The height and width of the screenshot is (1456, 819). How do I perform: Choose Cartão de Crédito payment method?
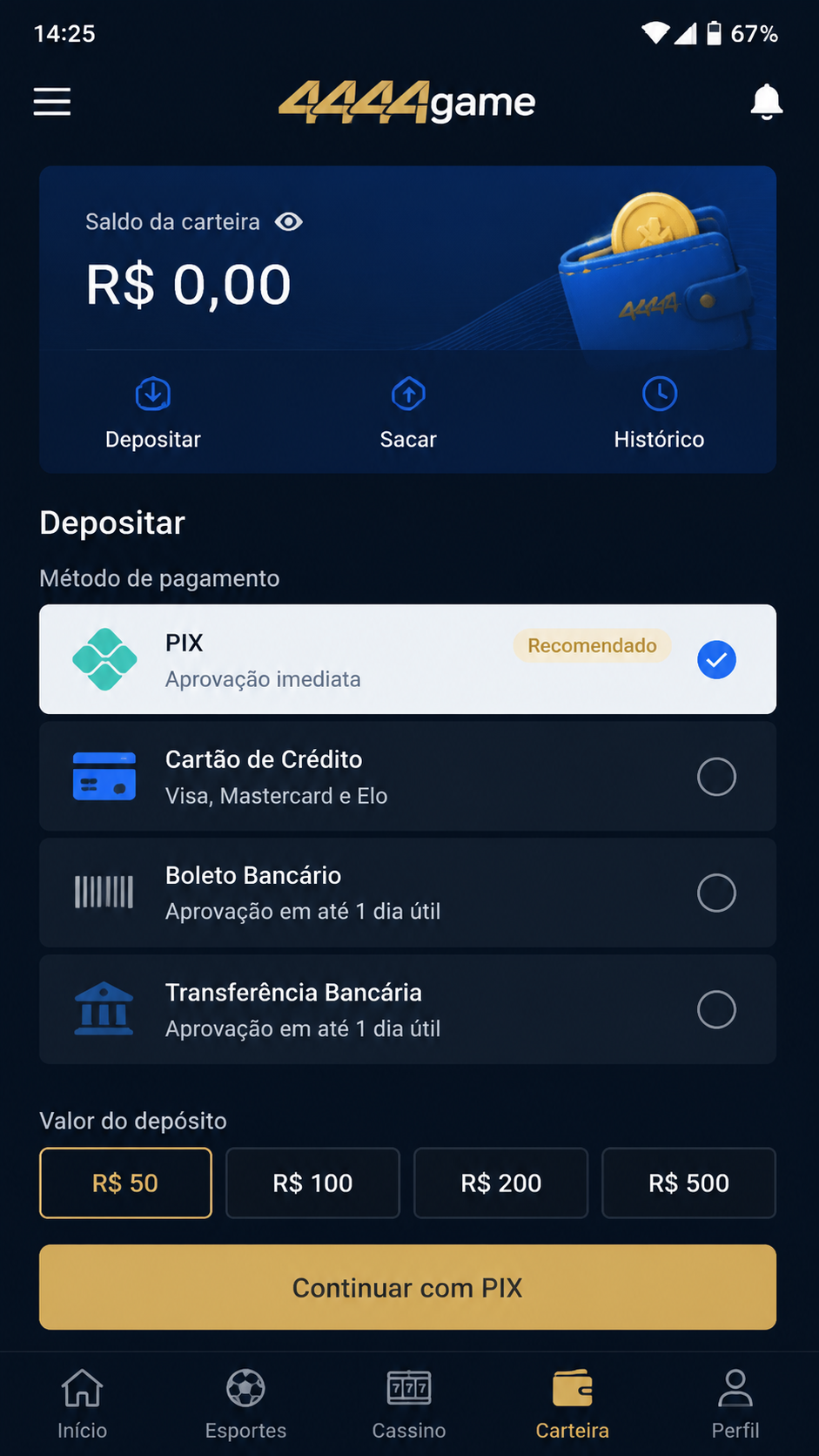tap(407, 776)
